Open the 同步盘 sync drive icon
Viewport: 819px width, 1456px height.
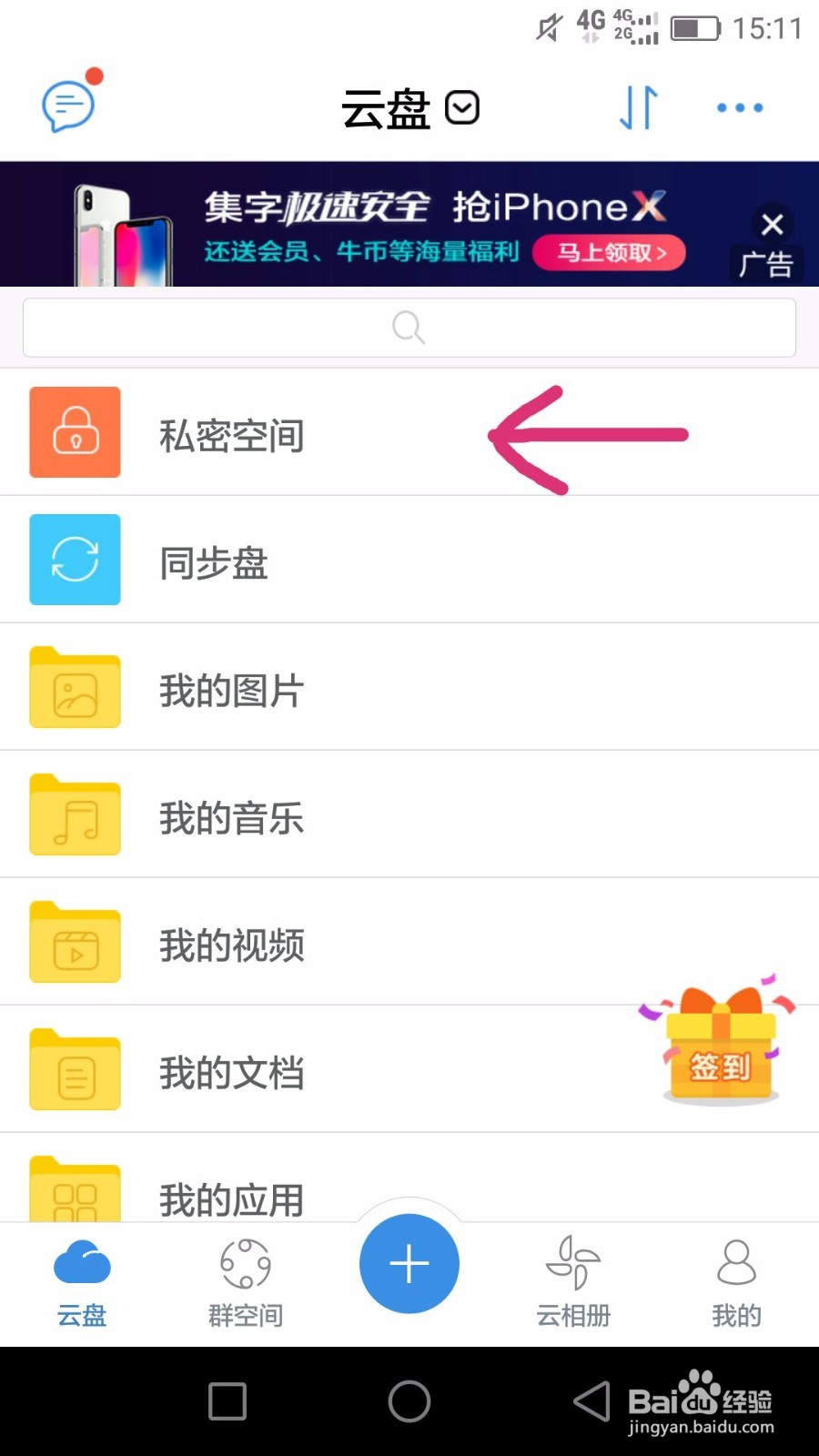(75, 561)
